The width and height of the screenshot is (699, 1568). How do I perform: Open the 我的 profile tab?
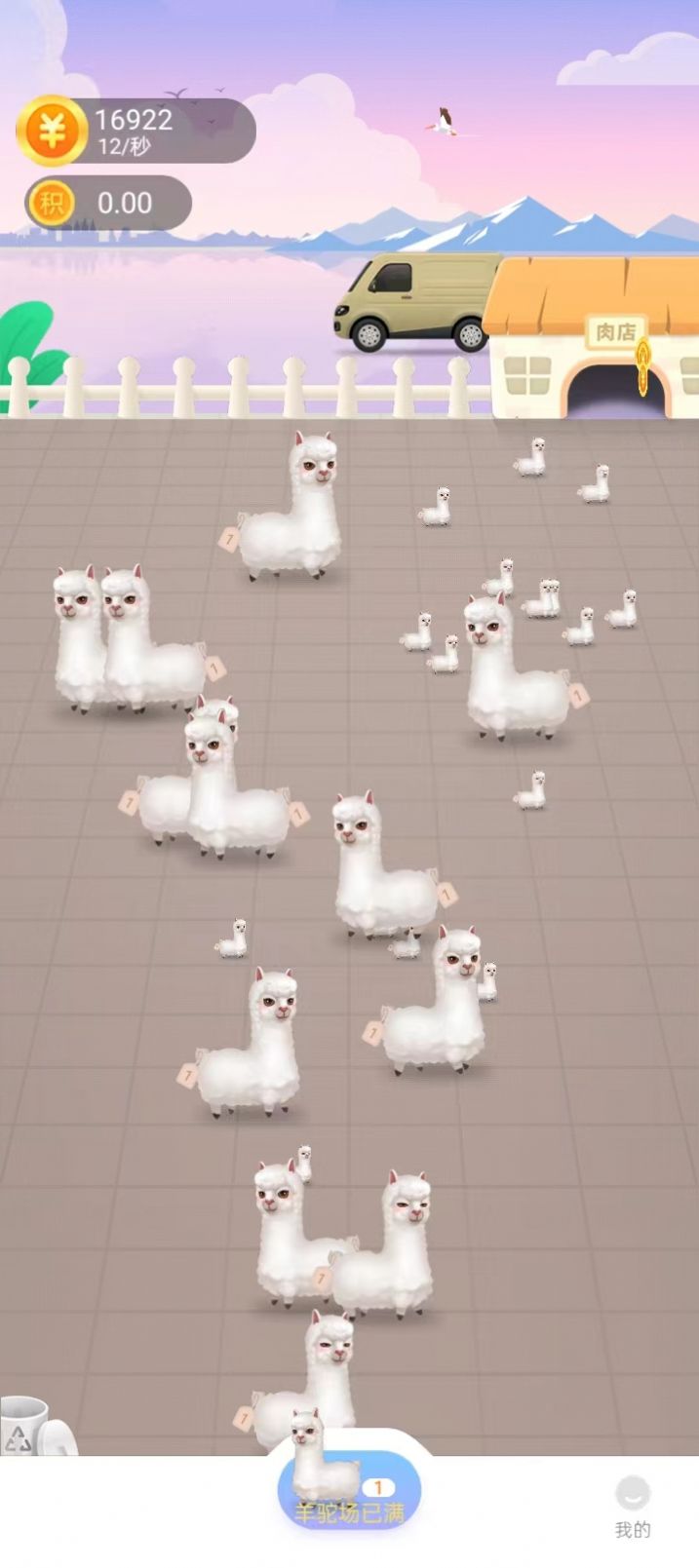tap(632, 1506)
